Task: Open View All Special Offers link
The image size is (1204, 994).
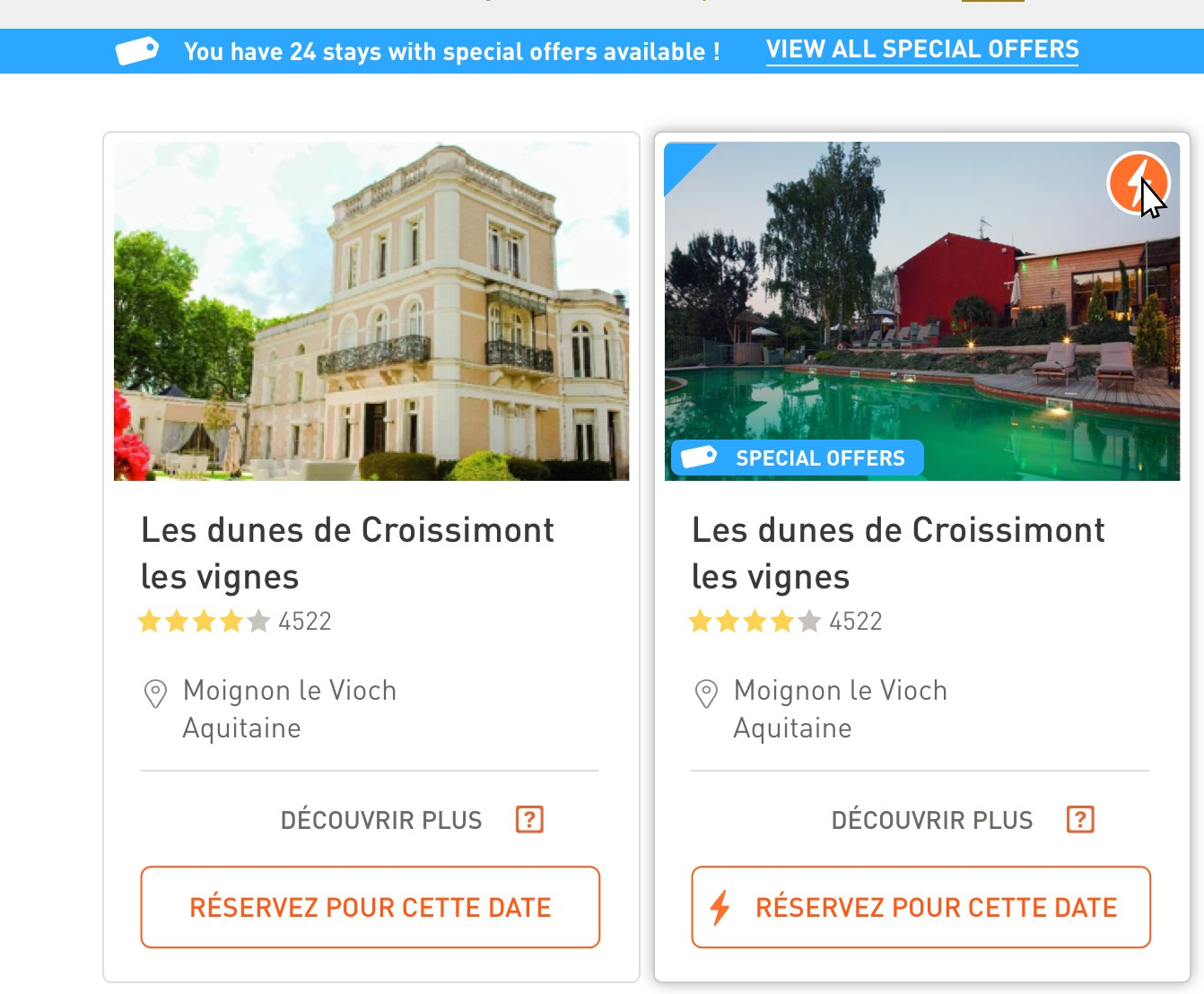Action: click(x=921, y=50)
